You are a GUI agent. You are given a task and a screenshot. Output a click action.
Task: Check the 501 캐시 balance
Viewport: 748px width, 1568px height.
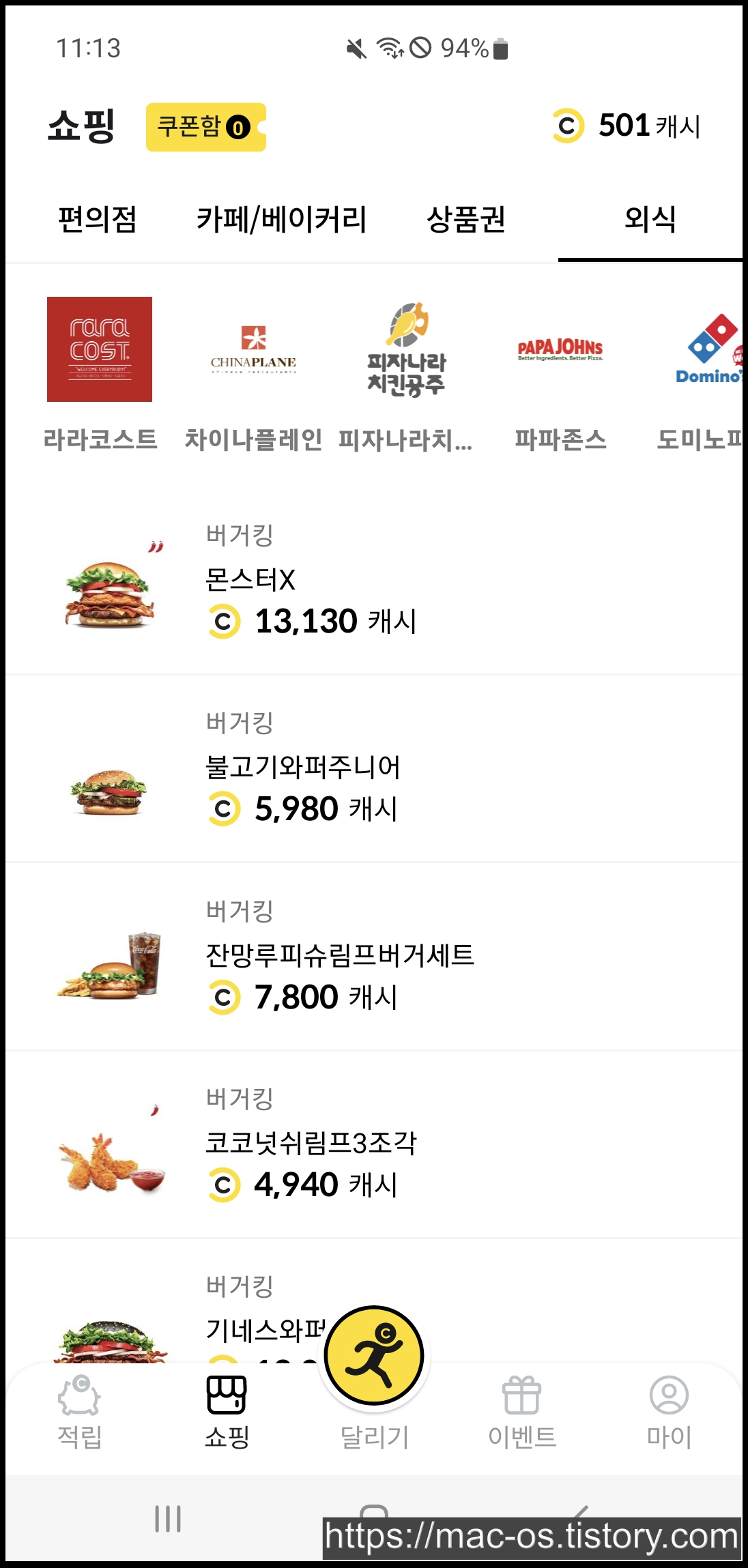(x=627, y=126)
